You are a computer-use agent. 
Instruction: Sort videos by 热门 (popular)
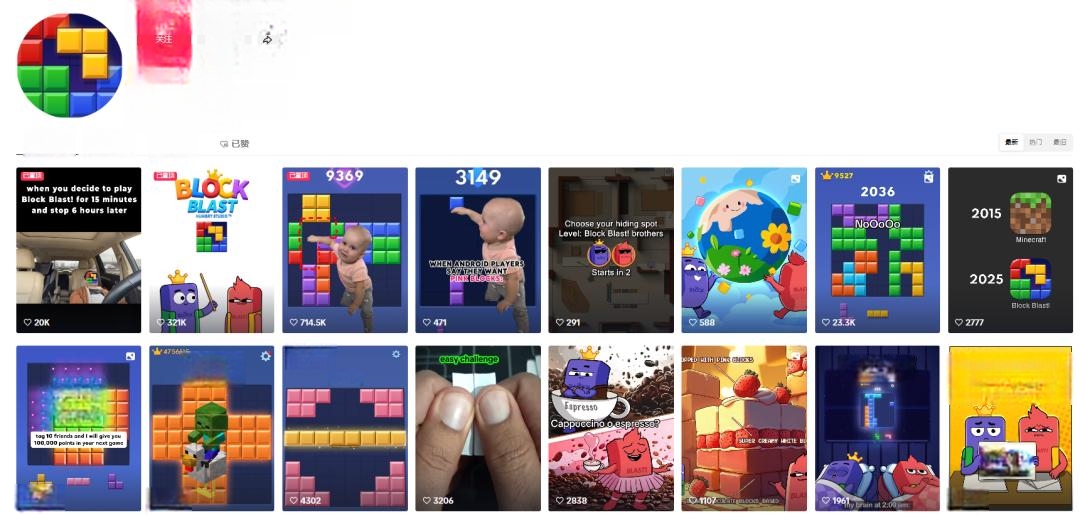coord(1036,143)
